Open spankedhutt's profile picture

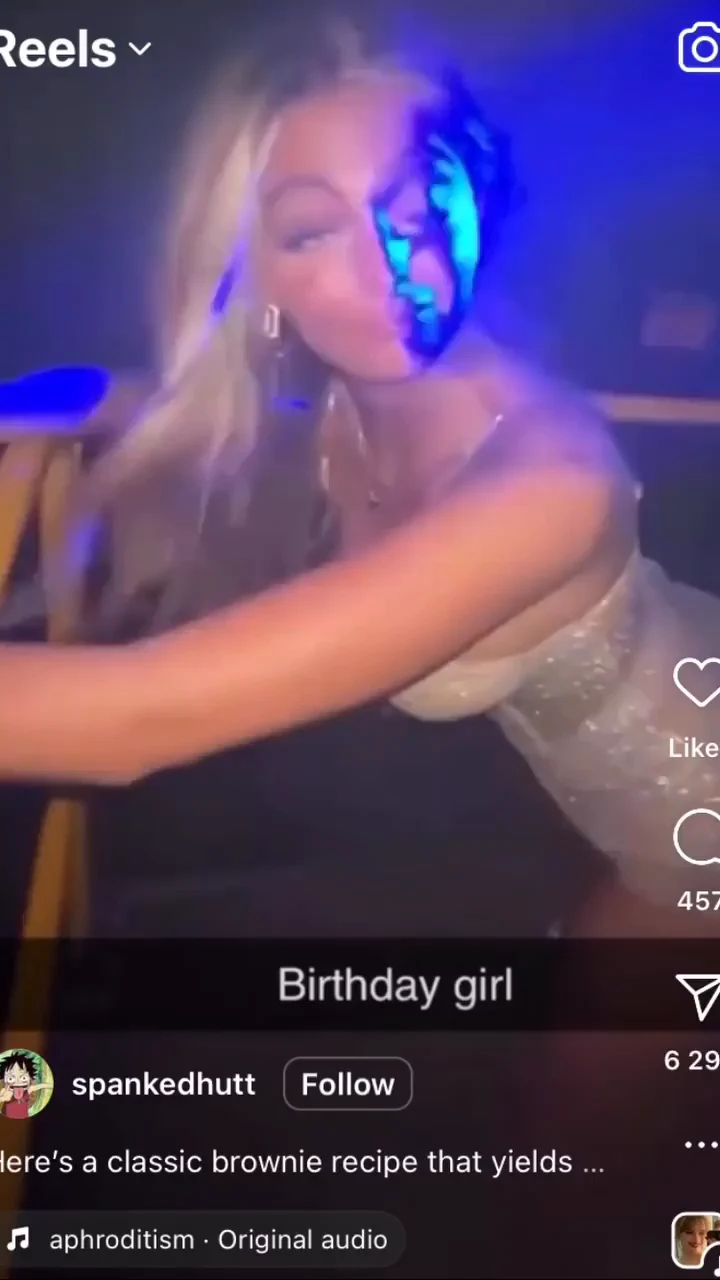25,1084
